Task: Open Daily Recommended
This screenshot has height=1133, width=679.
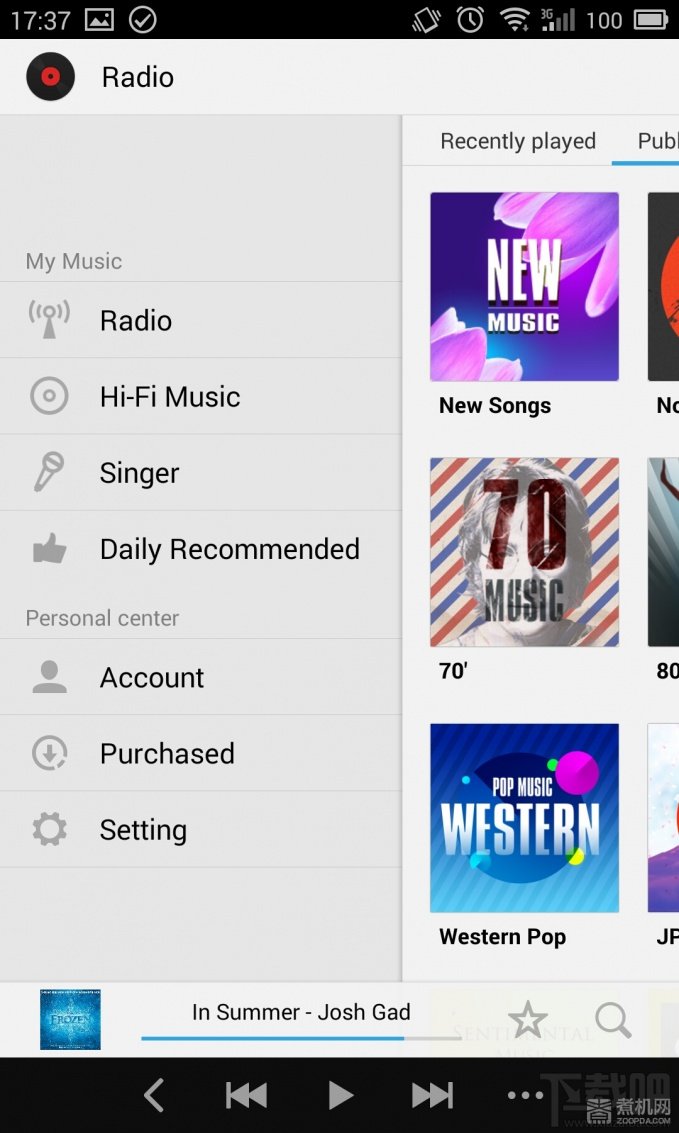Action: pyautogui.click(x=200, y=549)
